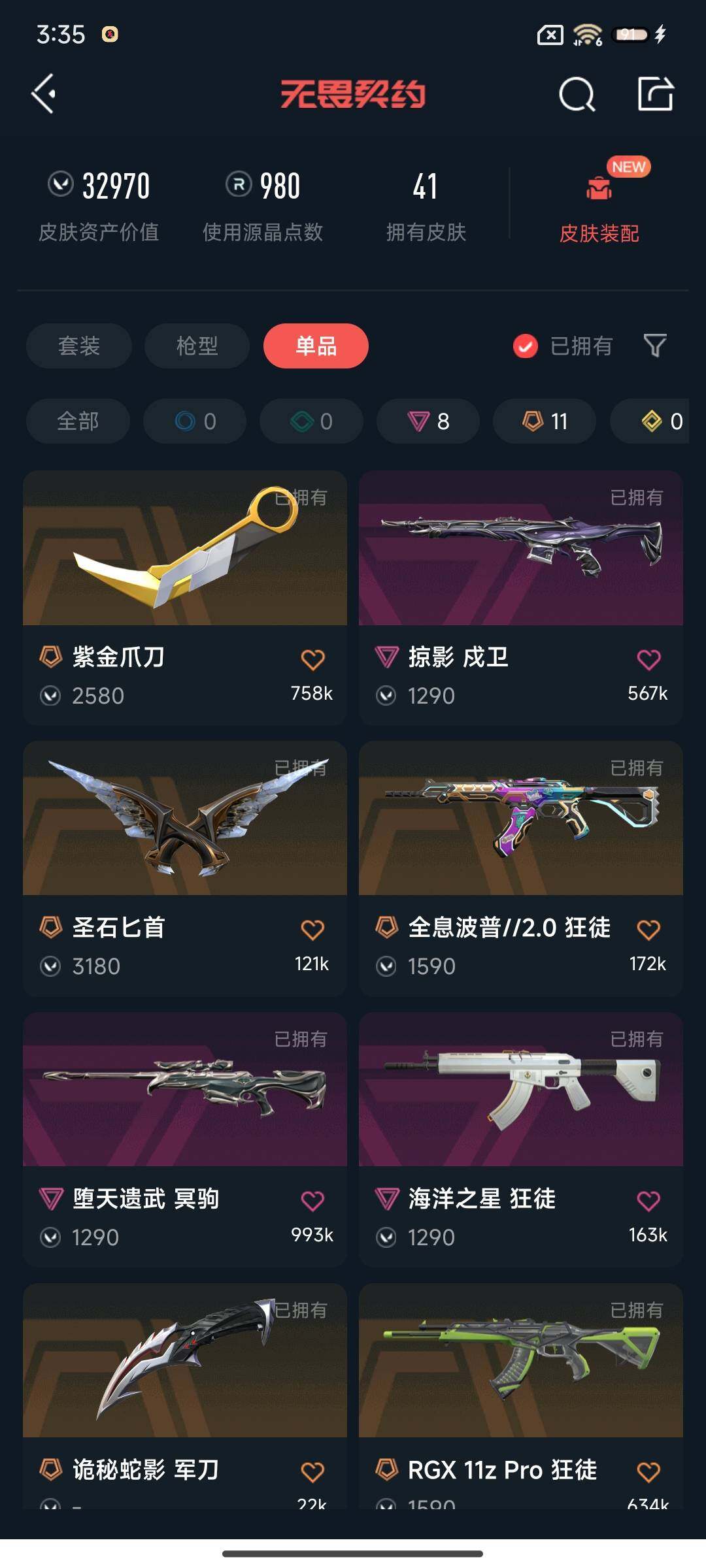The width and height of the screenshot is (706, 1568).
Task: Open the search icon in the header
Action: click(577, 95)
